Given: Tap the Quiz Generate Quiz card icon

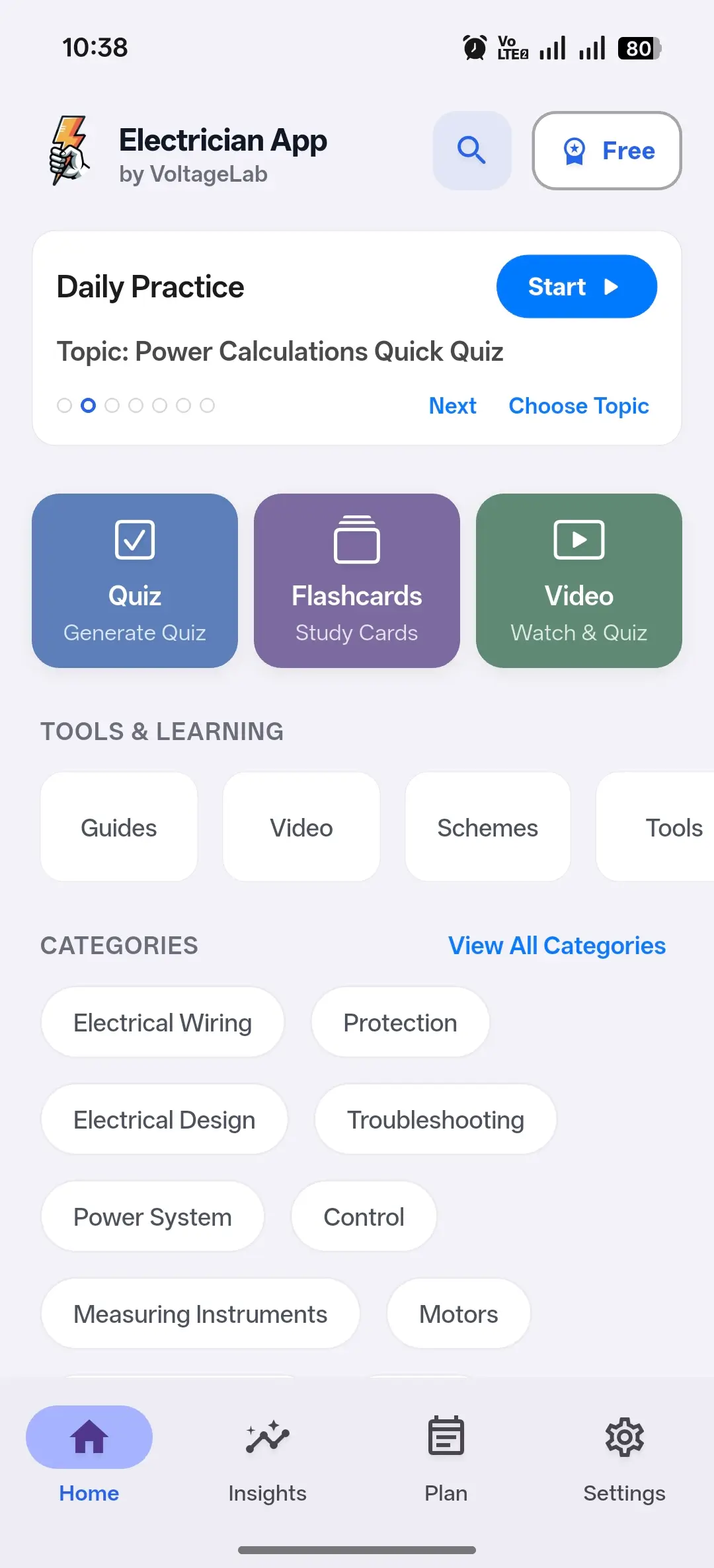Looking at the screenshot, I should pos(134,539).
